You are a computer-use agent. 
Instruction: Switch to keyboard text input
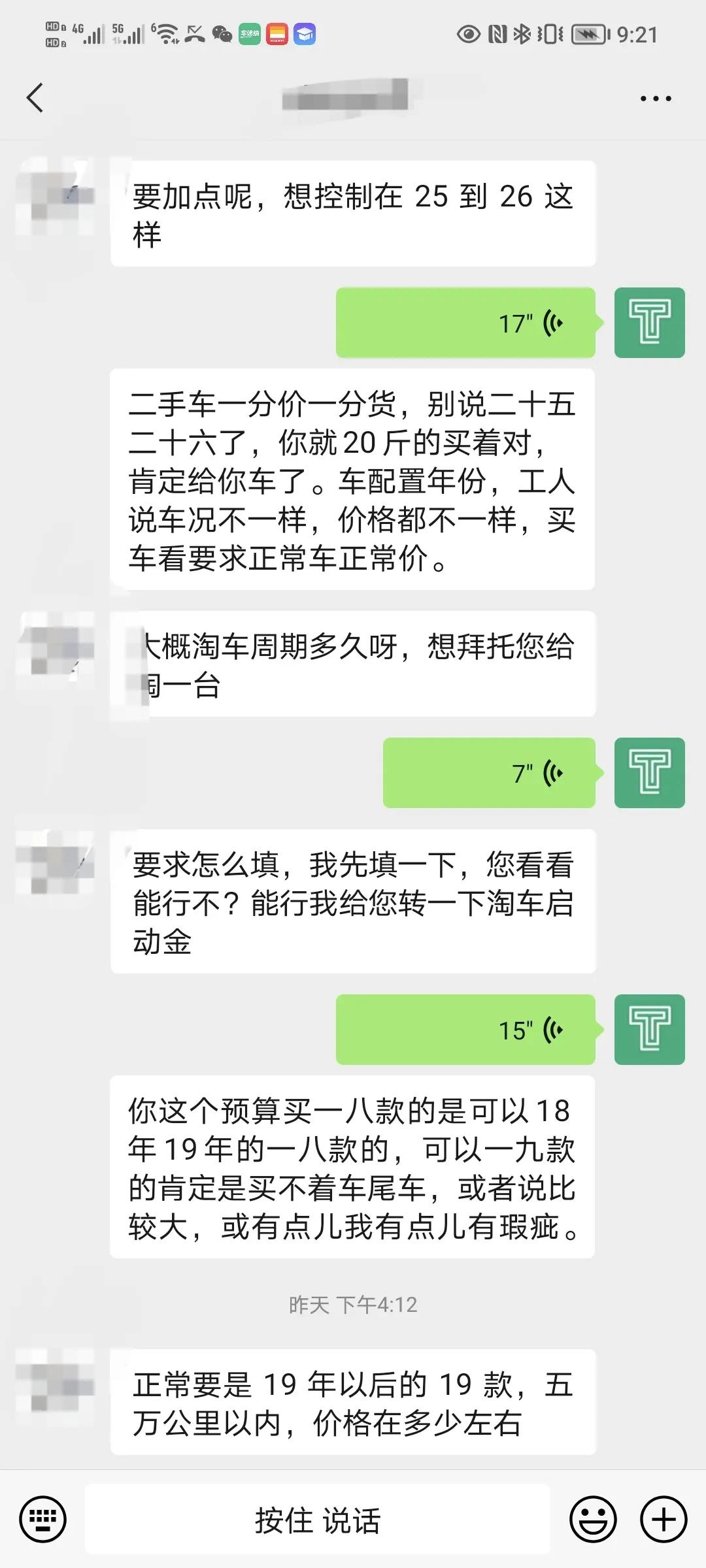pyautogui.click(x=43, y=1520)
